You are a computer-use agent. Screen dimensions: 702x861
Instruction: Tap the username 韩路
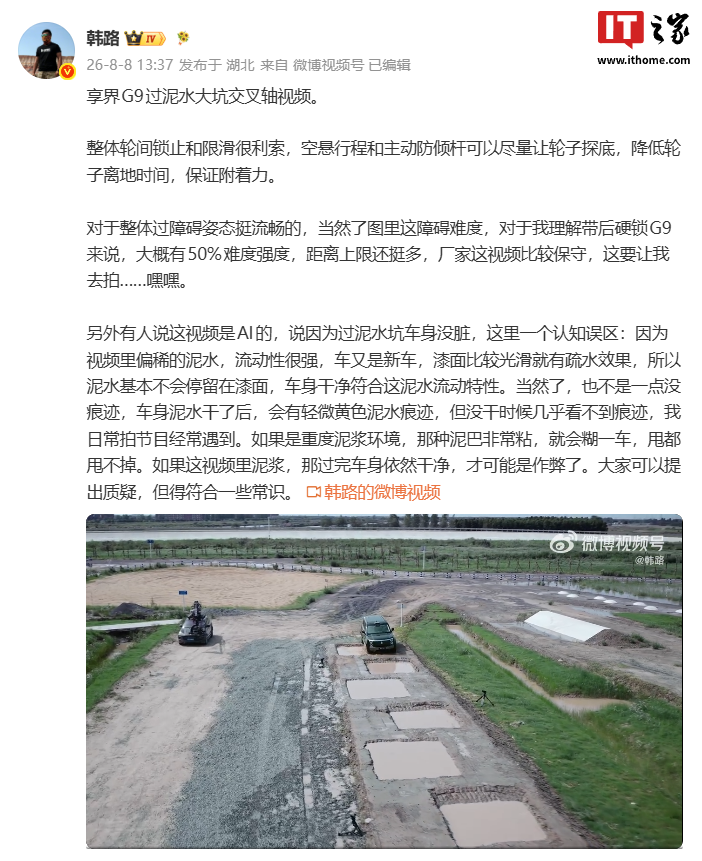[x=103, y=38]
